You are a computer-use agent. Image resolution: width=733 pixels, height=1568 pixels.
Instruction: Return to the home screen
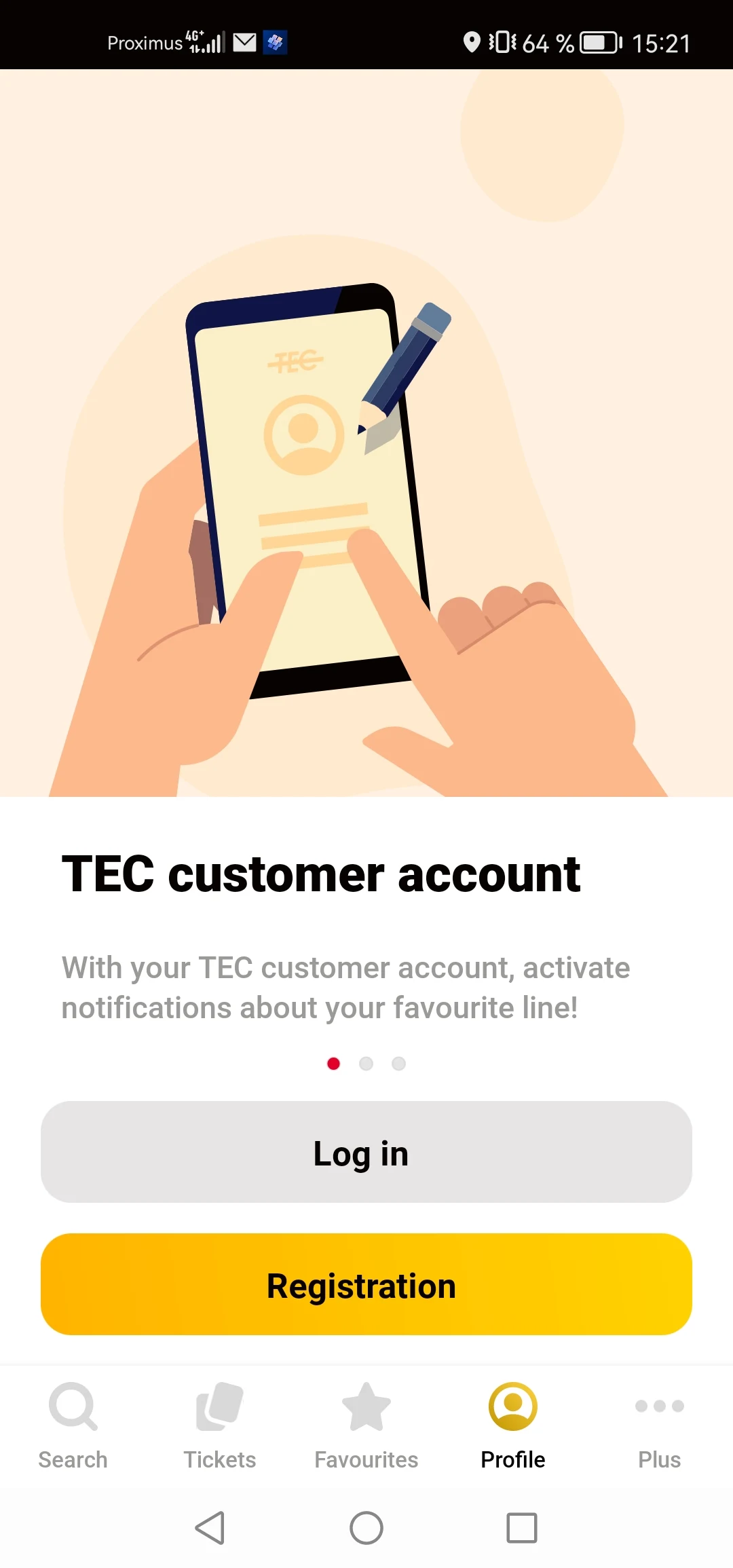pos(366,1528)
